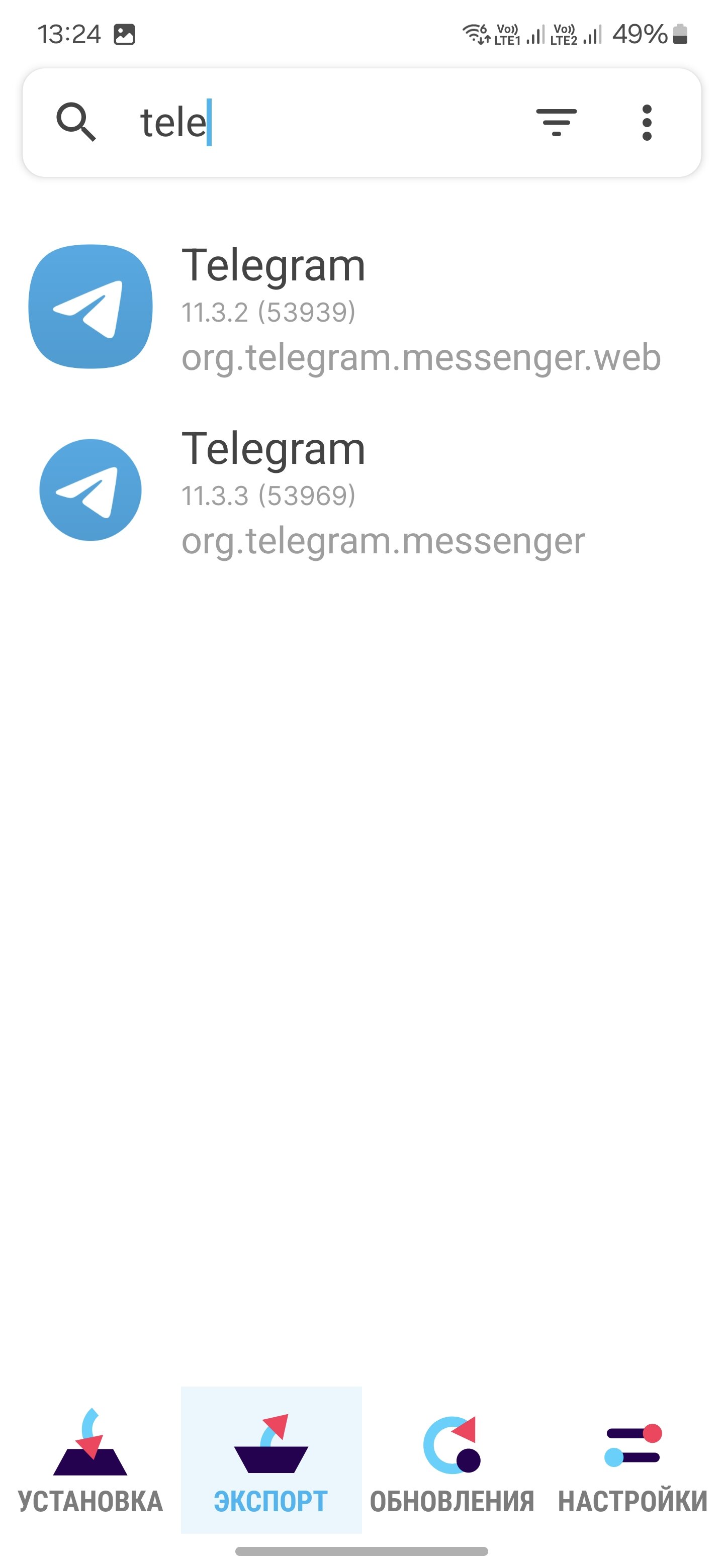
Task: Open the three-dot overflow menu
Action: click(x=647, y=122)
